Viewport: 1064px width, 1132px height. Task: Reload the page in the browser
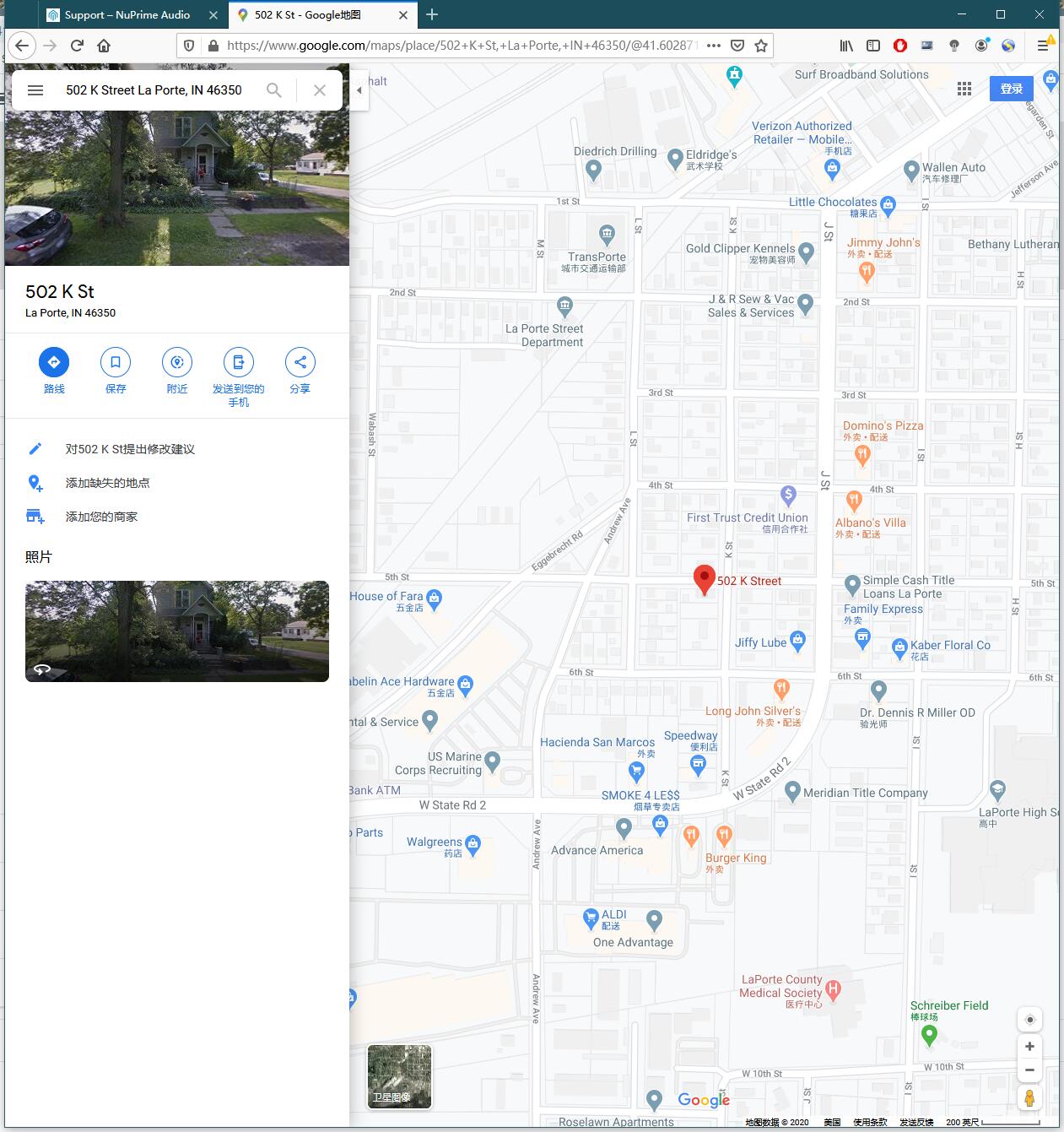[77, 46]
